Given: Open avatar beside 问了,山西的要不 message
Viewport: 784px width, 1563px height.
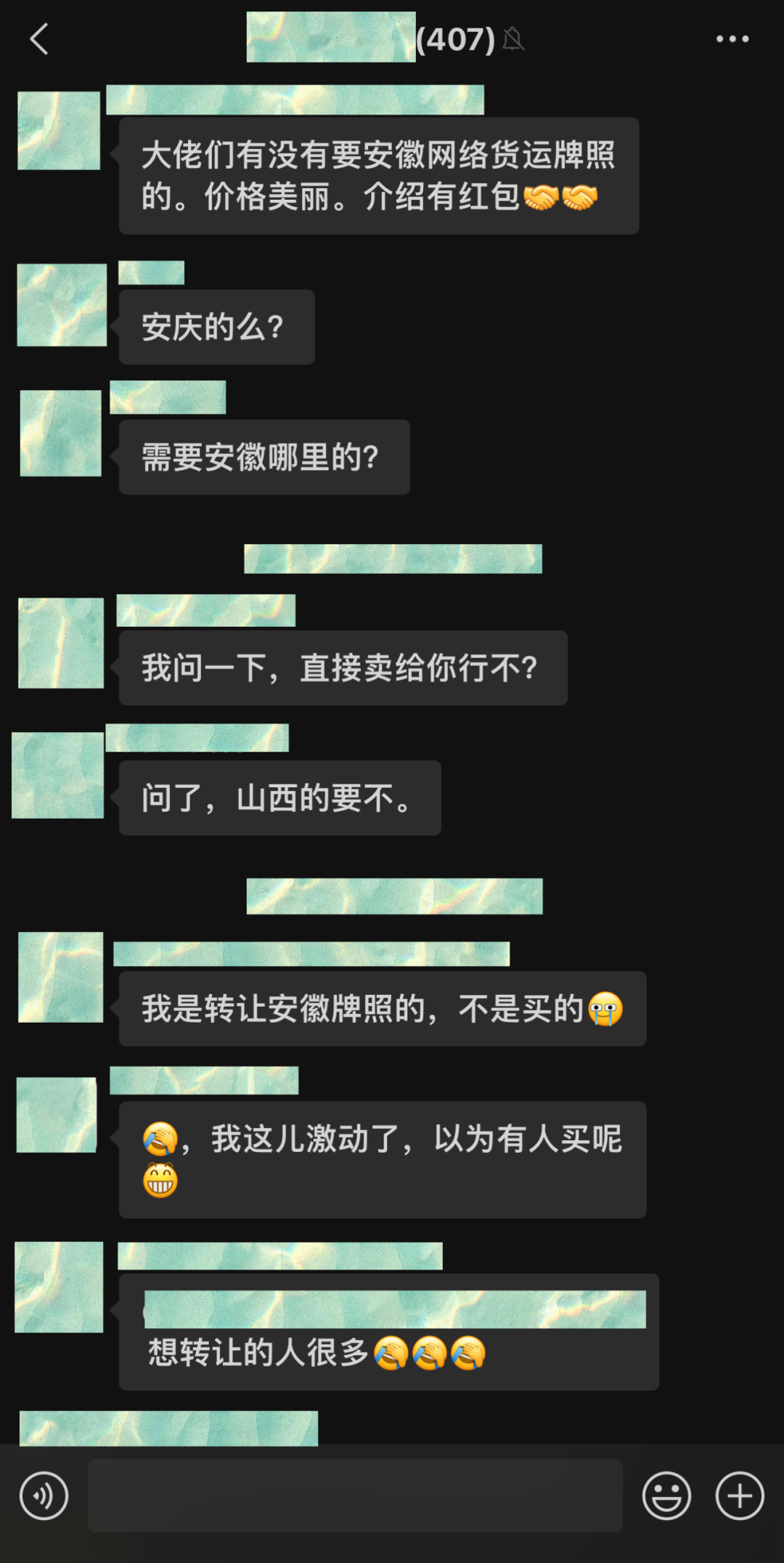Looking at the screenshot, I should point(58,776).
